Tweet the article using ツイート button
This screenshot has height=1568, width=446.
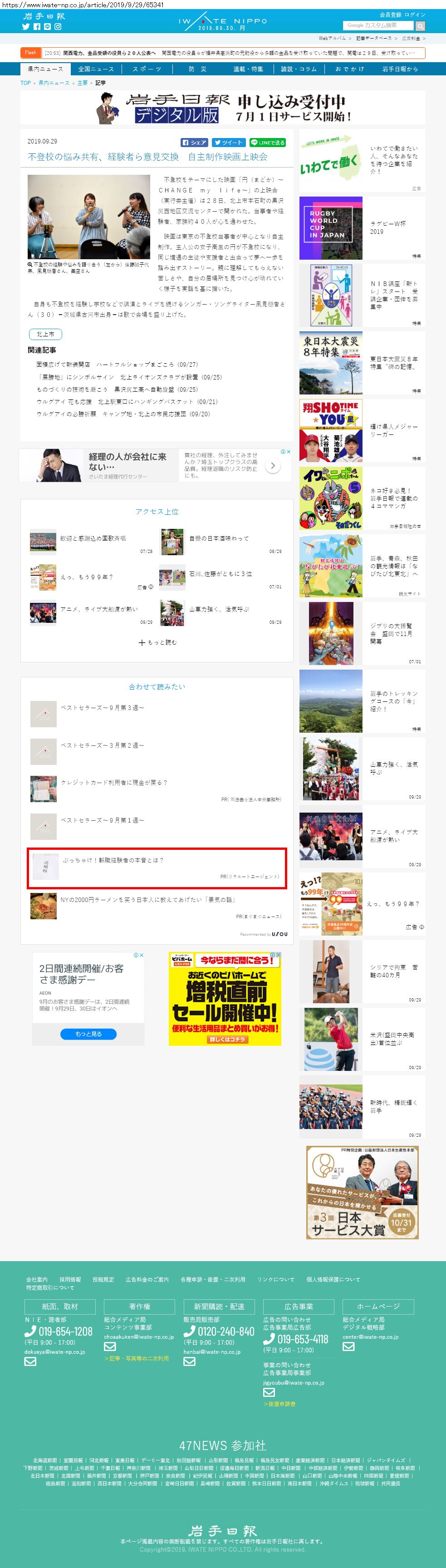229,143
